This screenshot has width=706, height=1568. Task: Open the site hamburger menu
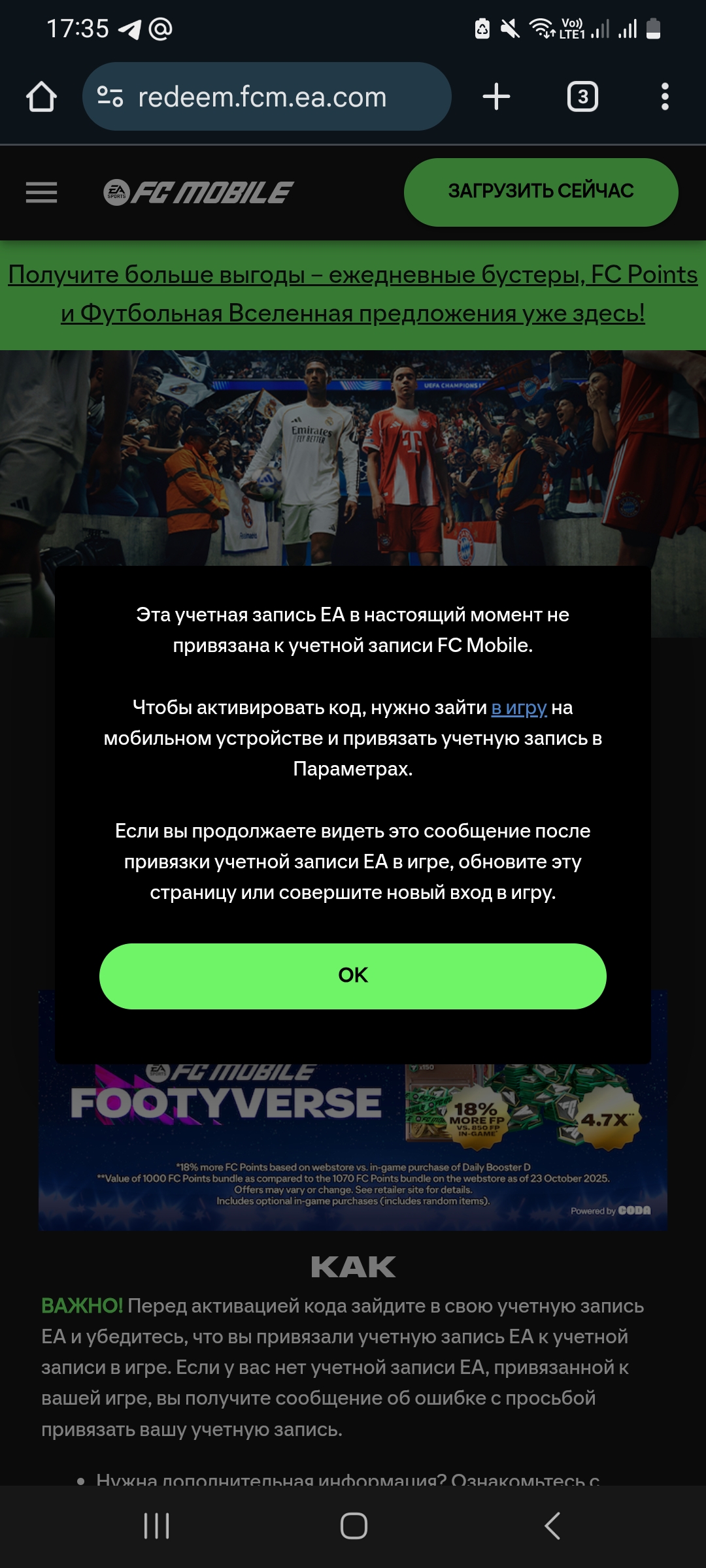[41, 192]
